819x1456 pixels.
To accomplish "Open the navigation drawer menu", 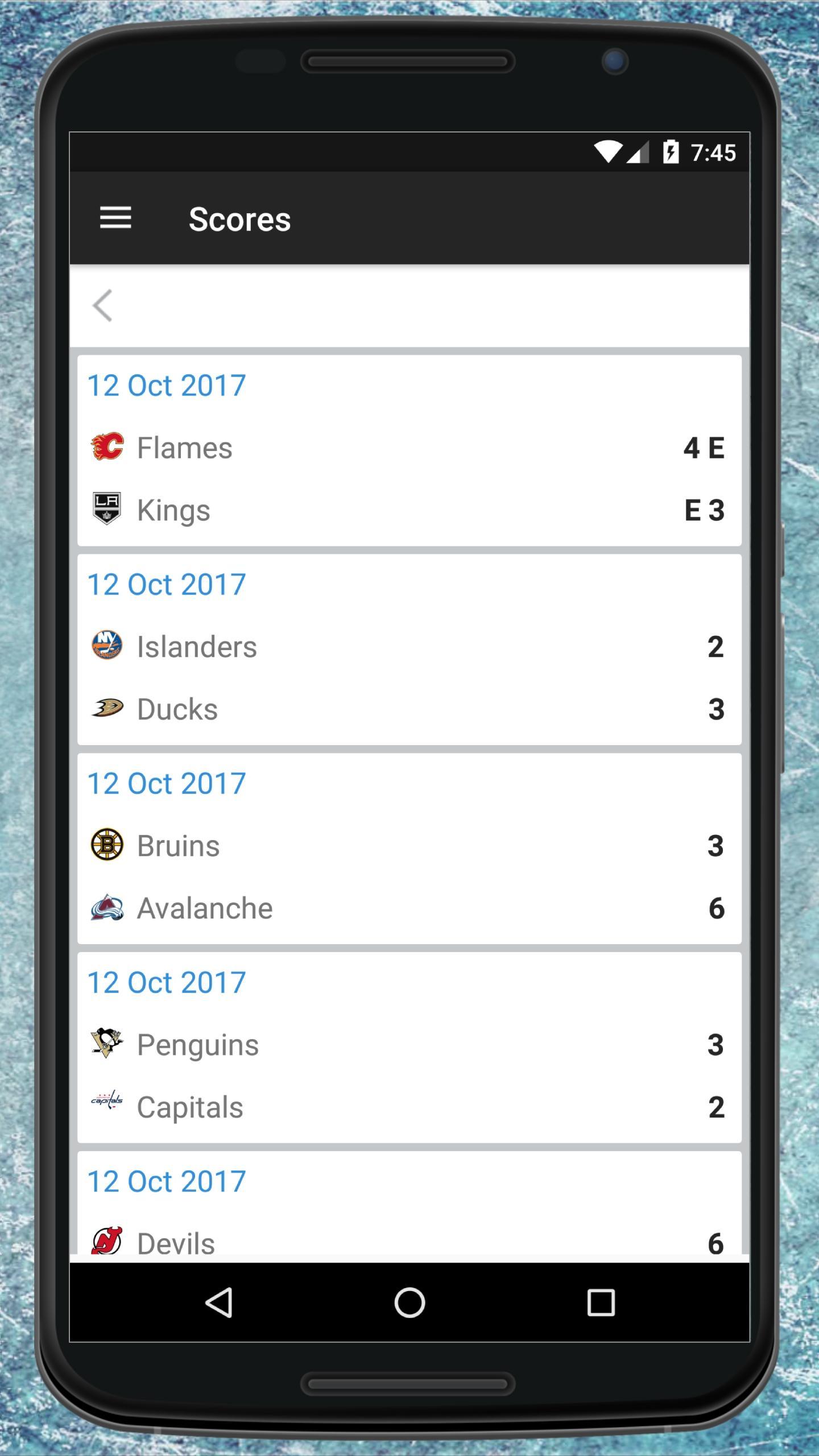I will tap(115, 218).
